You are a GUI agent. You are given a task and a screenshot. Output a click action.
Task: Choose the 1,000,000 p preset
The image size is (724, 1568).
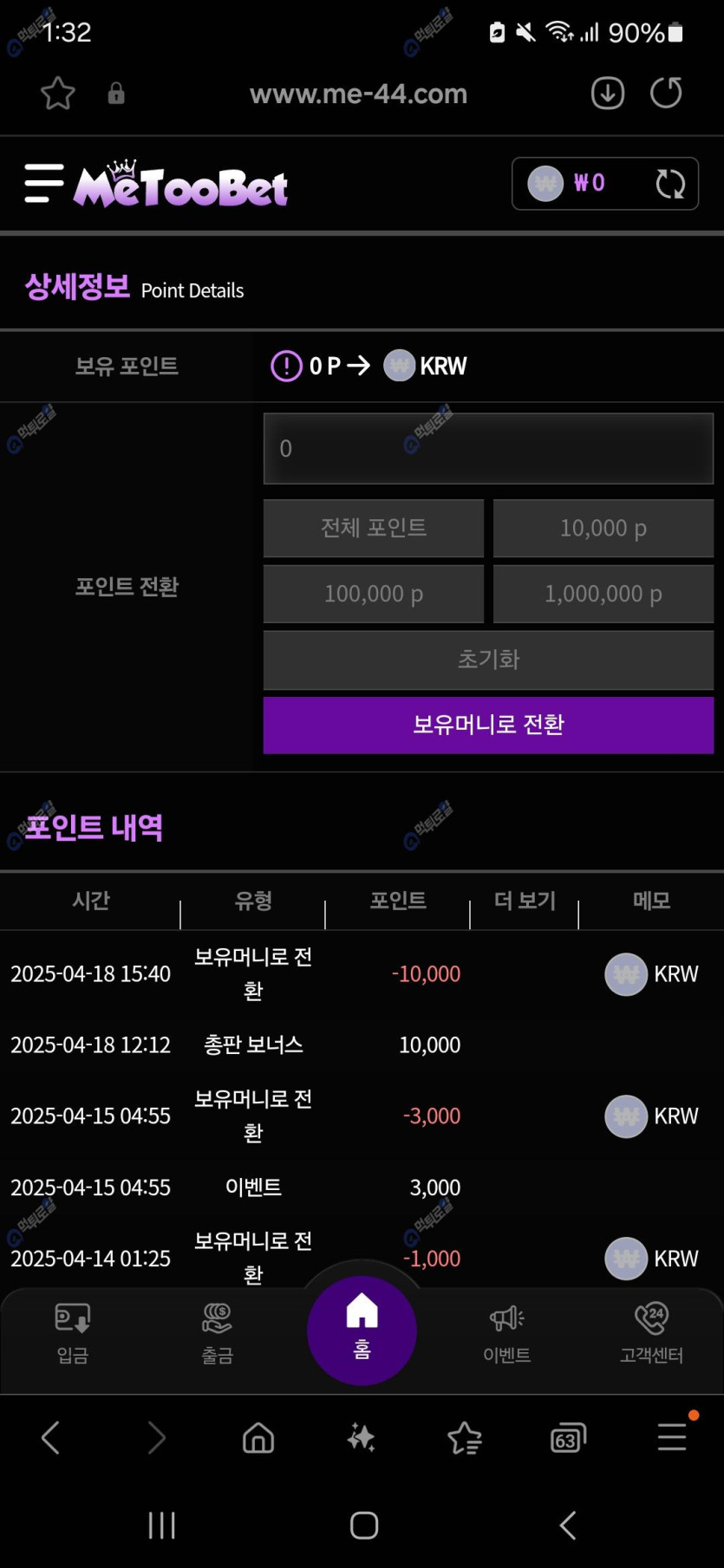[x=603, y=594]
